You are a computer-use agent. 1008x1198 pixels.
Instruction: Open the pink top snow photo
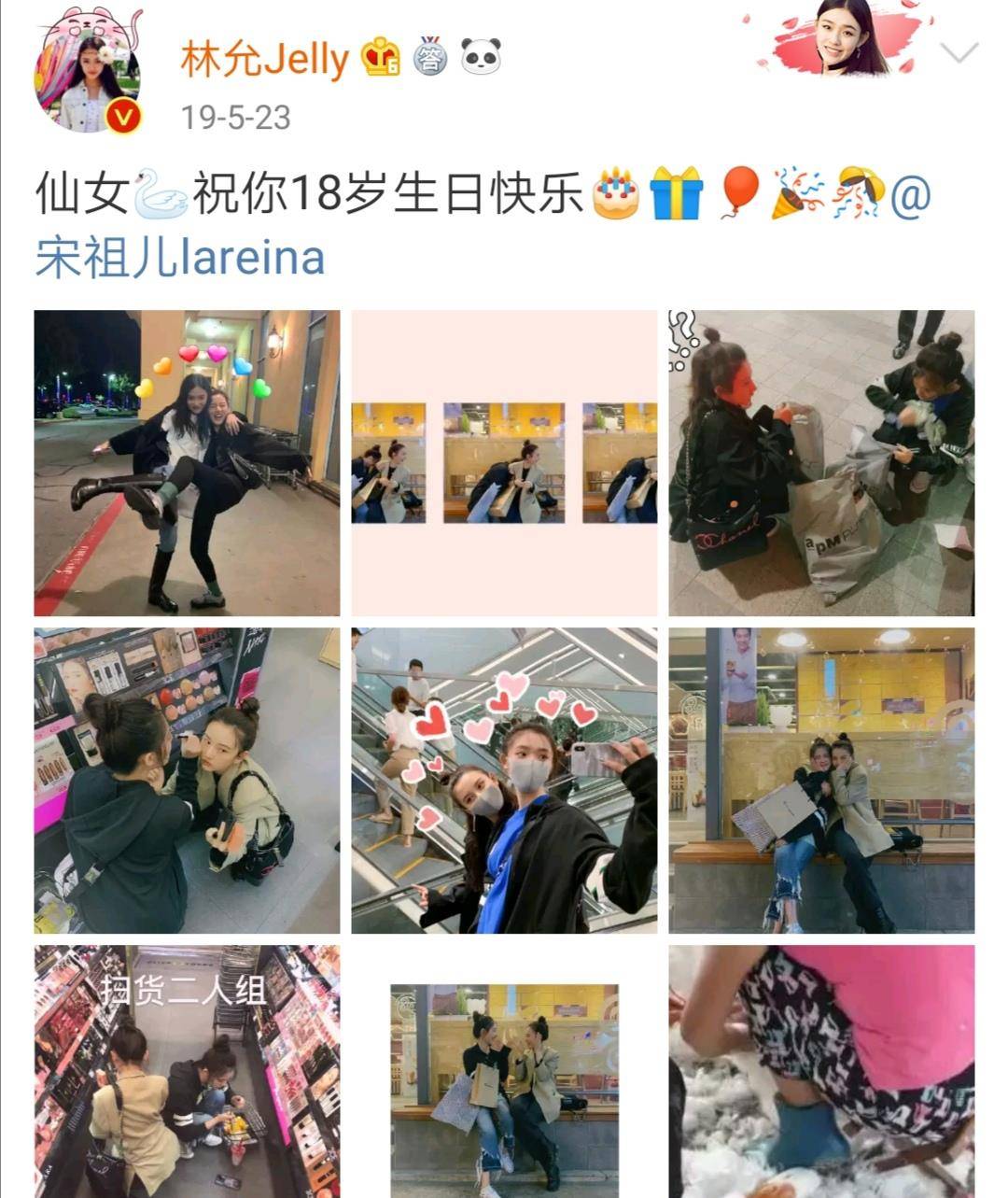click(x=821, y=1070)
